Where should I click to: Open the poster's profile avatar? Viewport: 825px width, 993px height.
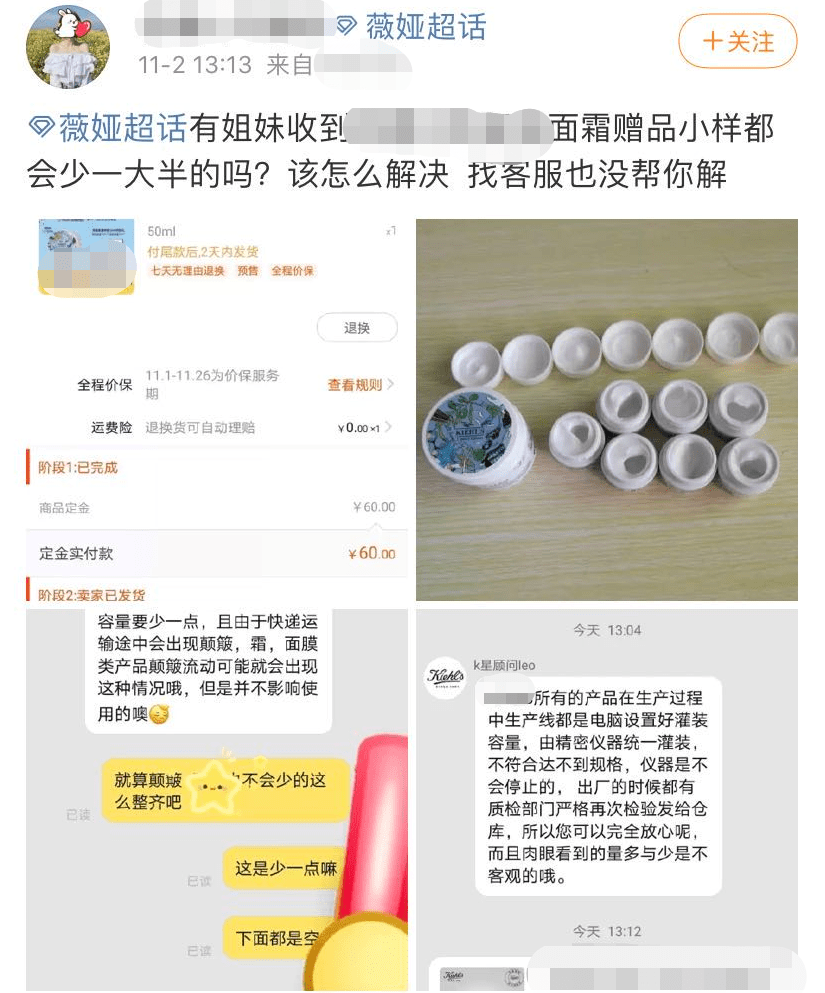[67, 45]
